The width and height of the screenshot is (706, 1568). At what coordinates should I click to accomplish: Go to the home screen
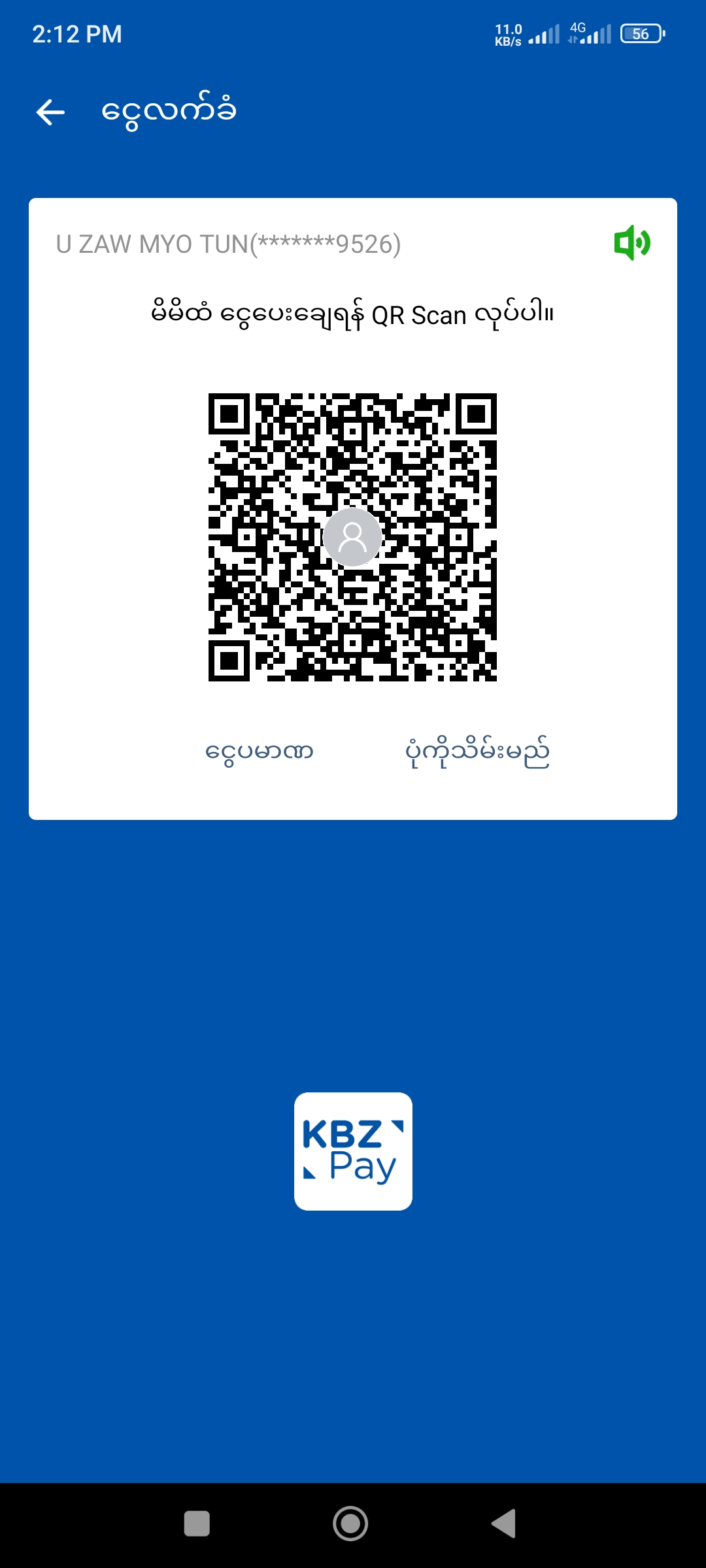coord(350,1524)
